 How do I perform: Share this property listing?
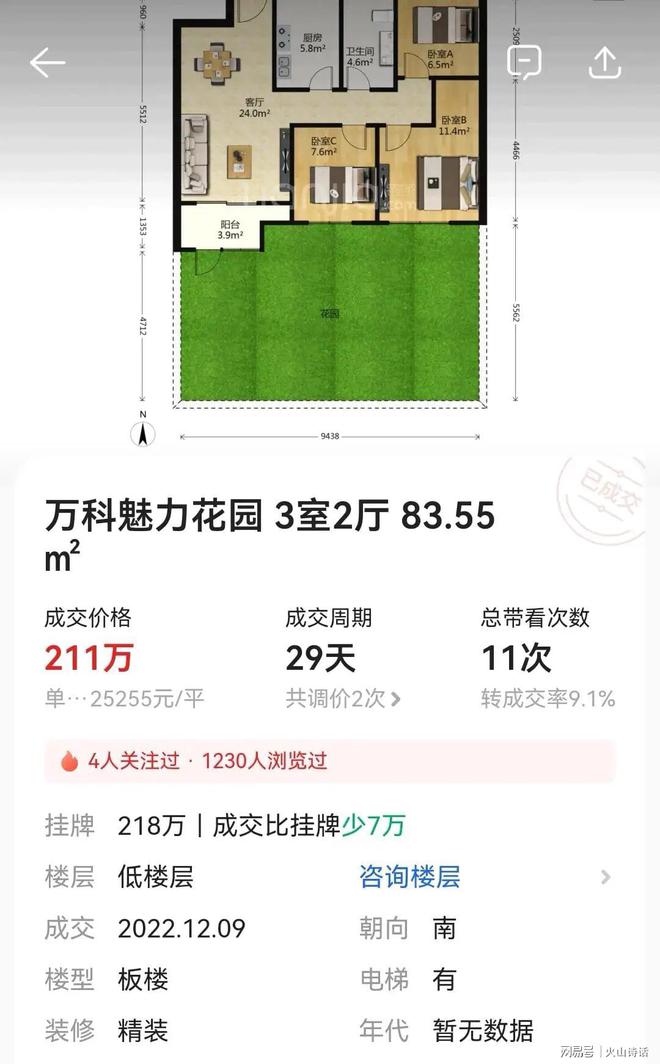click(604, 63)
